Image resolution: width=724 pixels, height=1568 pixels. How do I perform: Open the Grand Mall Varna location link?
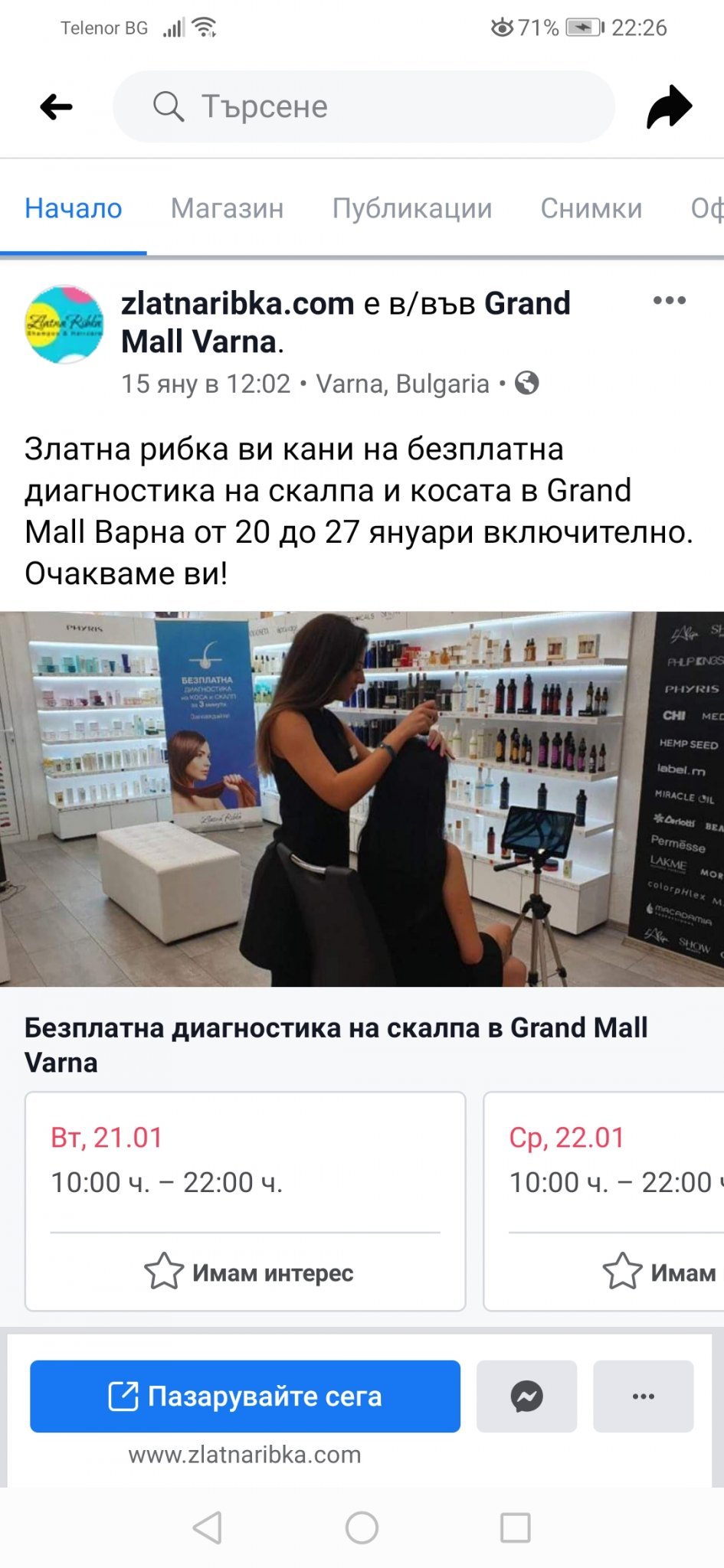click(x=345, y=323)
